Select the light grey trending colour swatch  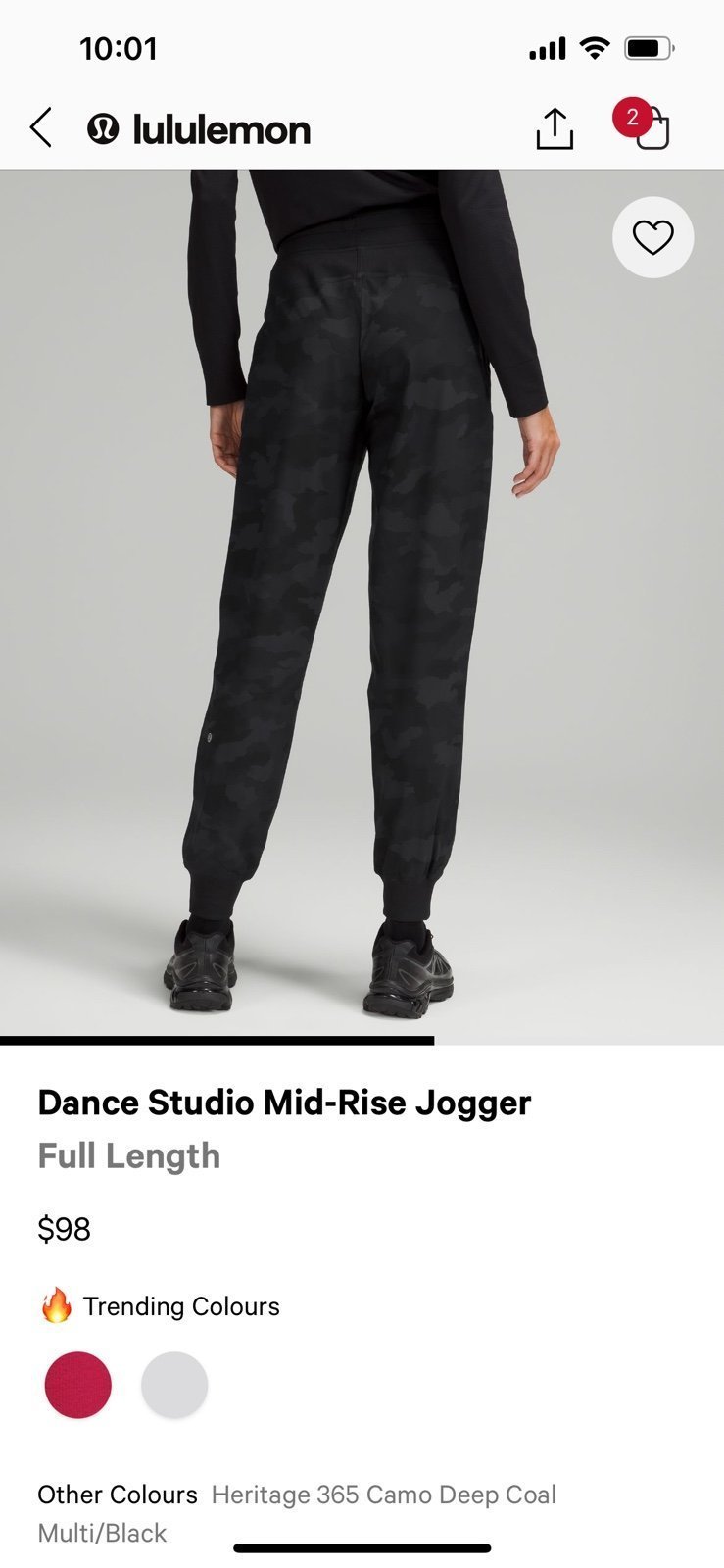pyautogui.click(x=174, y=1385)
